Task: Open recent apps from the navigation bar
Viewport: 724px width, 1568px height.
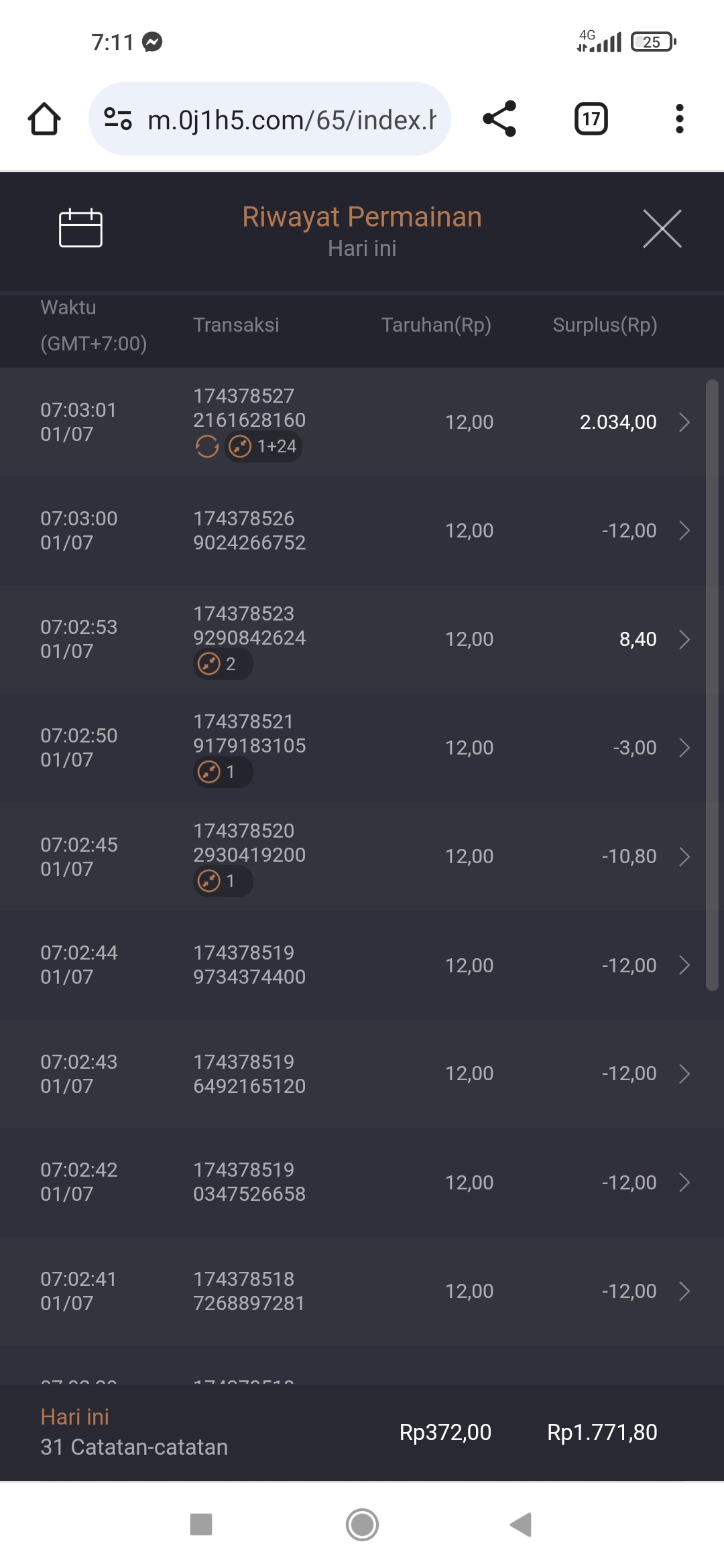Action: point(201,1524)
